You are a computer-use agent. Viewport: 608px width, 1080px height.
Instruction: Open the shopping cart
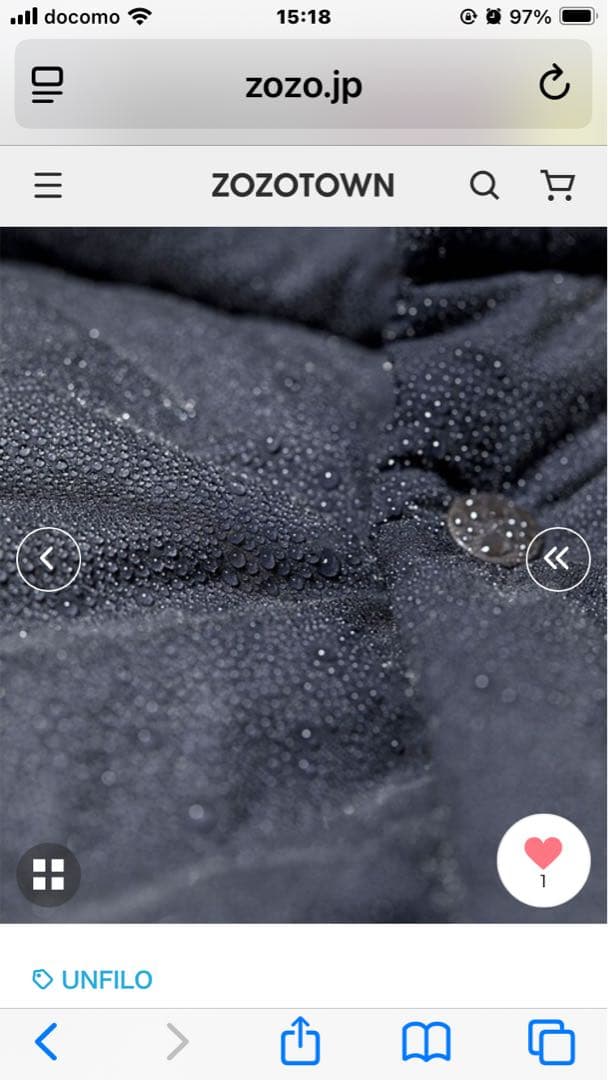pyautogui.click(x=557, y=186)
